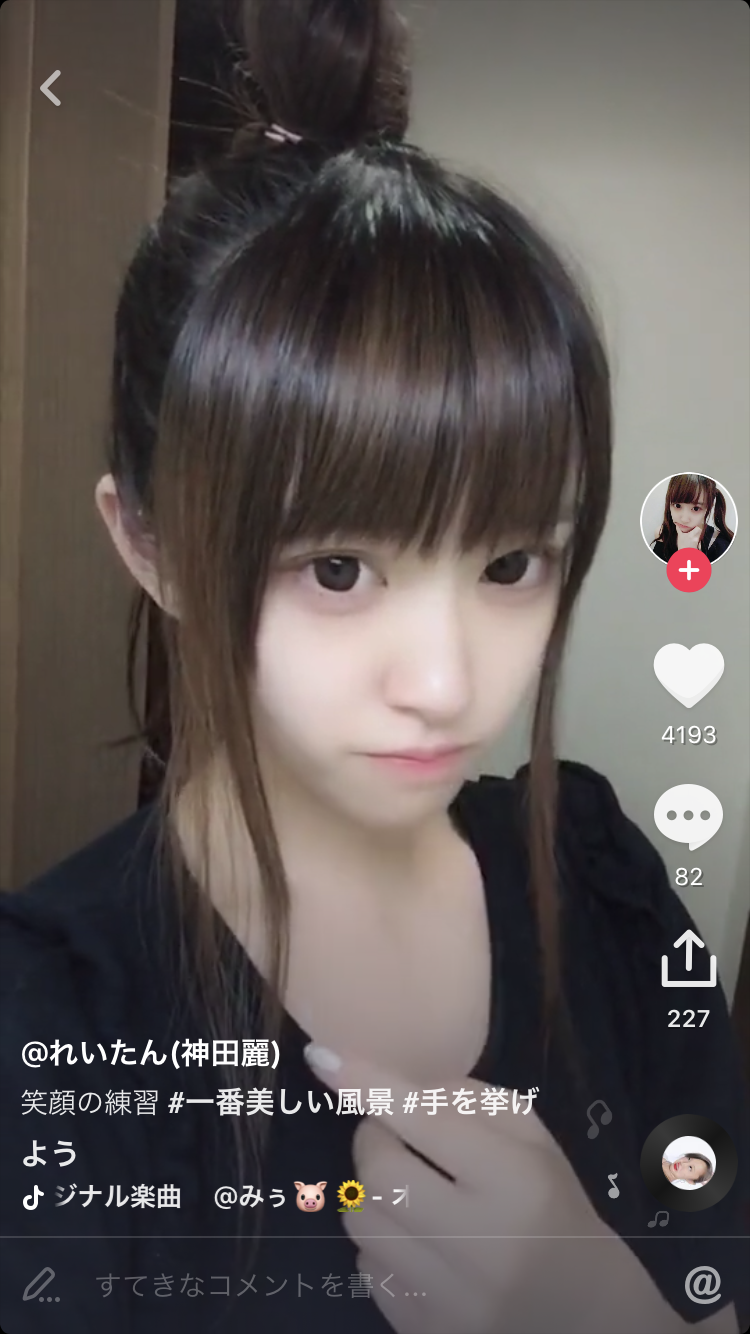750x1334 pixels.
Task: Like this video with the heart icon
Action: [688, 677]
